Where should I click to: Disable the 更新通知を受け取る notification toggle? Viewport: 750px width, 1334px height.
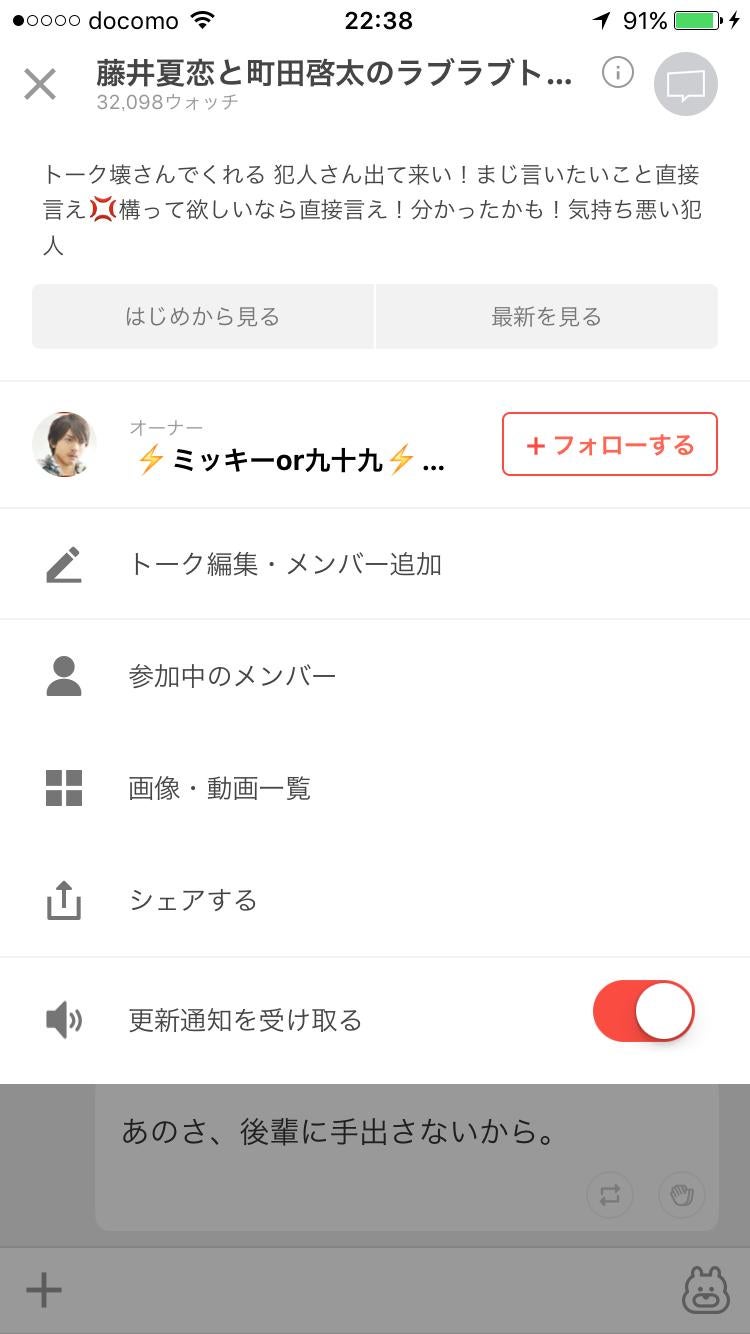643,1011
